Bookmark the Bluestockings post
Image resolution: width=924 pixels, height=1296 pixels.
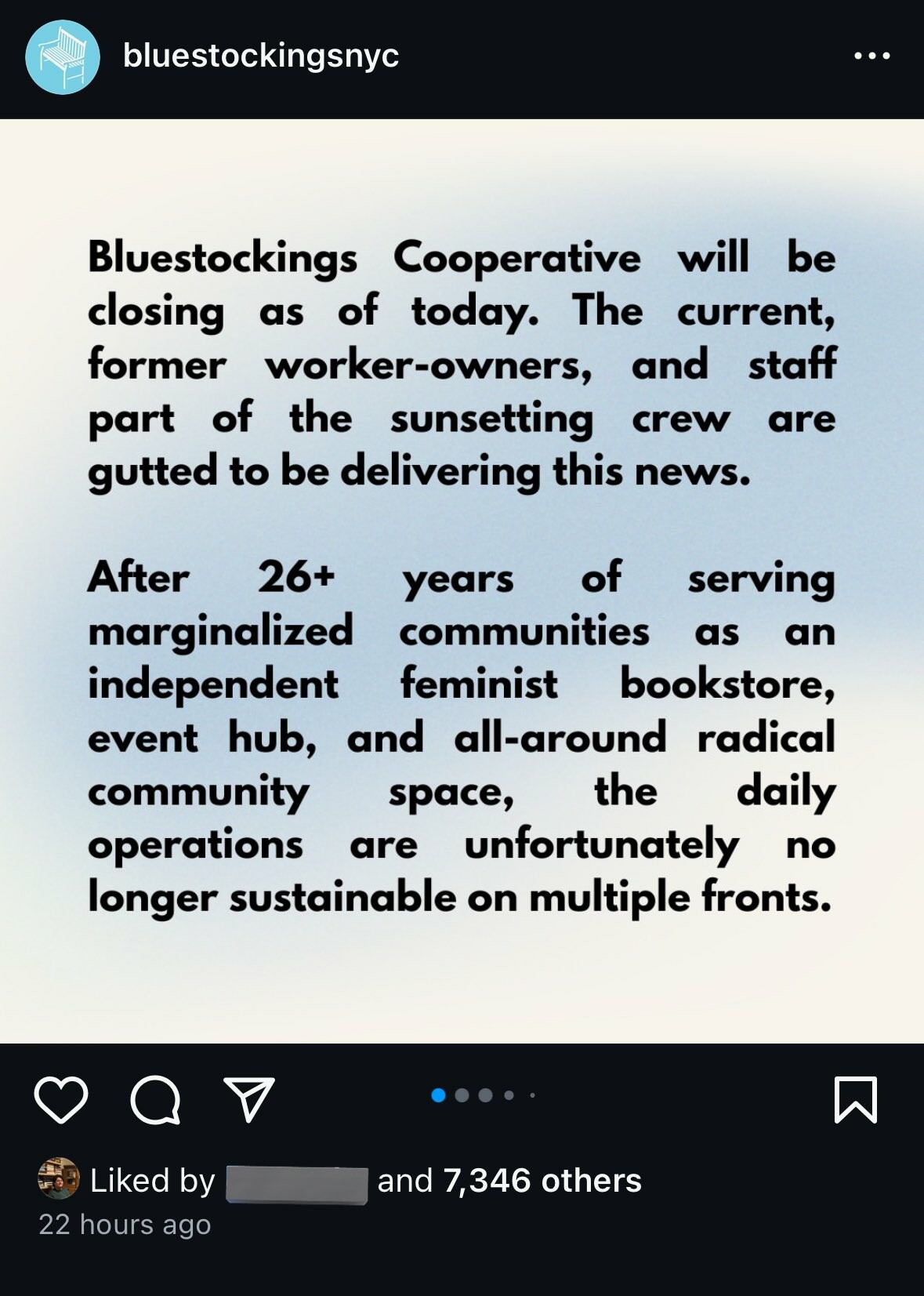[856, 1100]
